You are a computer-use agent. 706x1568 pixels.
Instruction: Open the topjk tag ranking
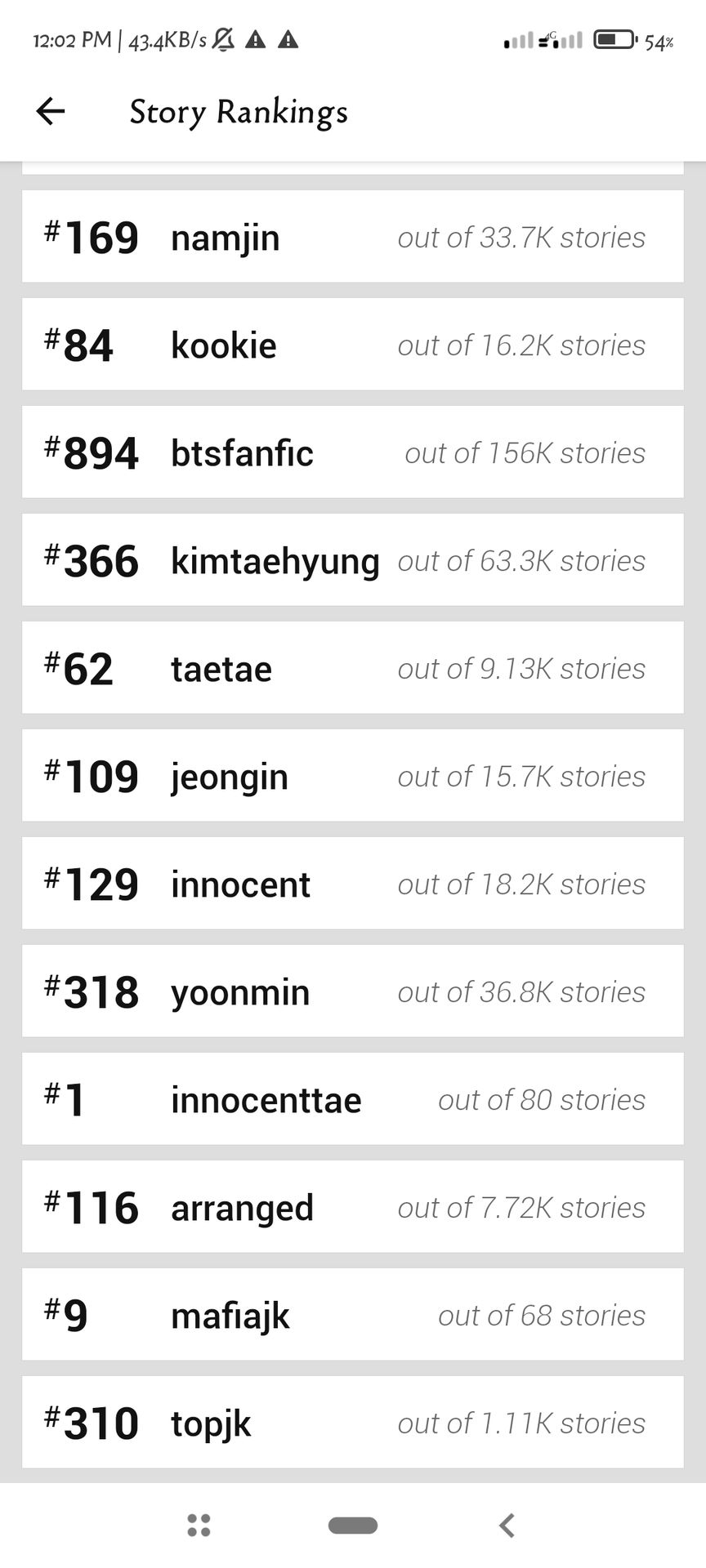(353, 1423)
